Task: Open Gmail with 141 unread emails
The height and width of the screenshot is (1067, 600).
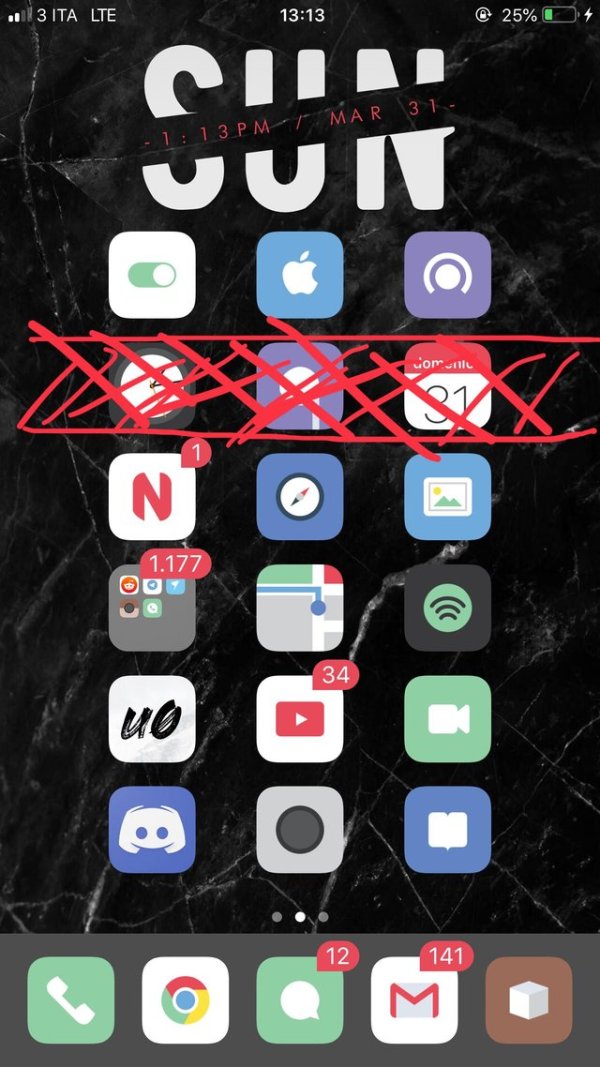Action: 414,1000
